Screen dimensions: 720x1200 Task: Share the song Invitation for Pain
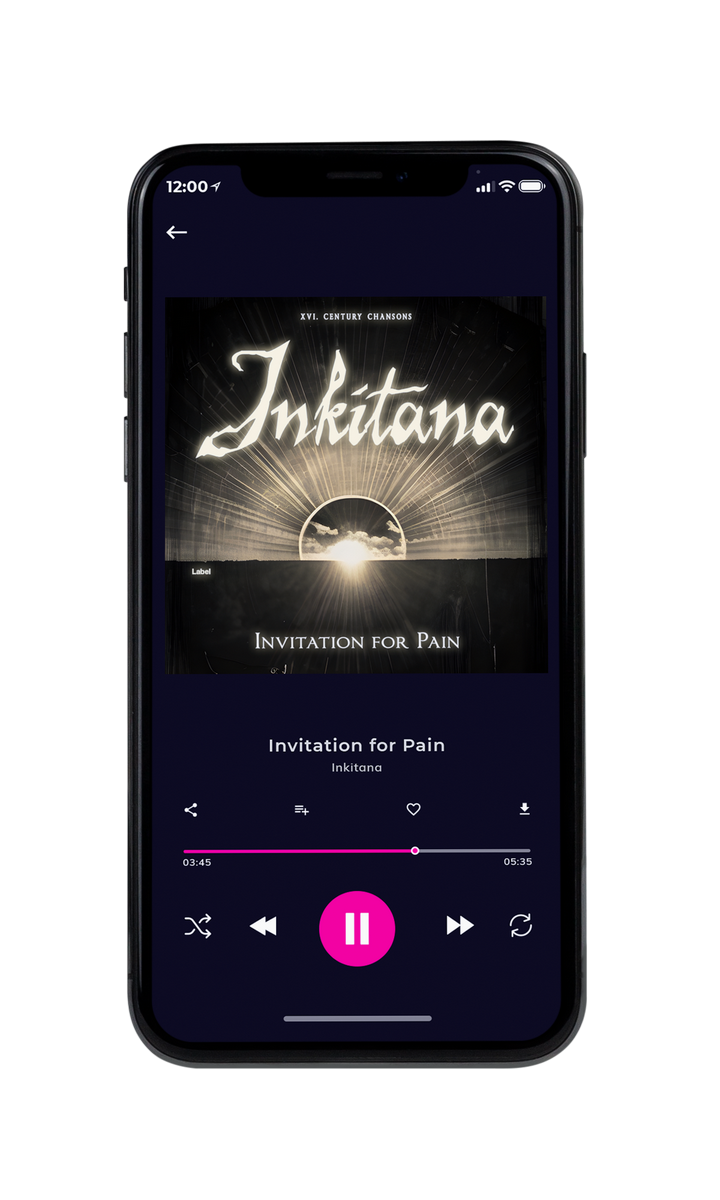click(191, 810)
